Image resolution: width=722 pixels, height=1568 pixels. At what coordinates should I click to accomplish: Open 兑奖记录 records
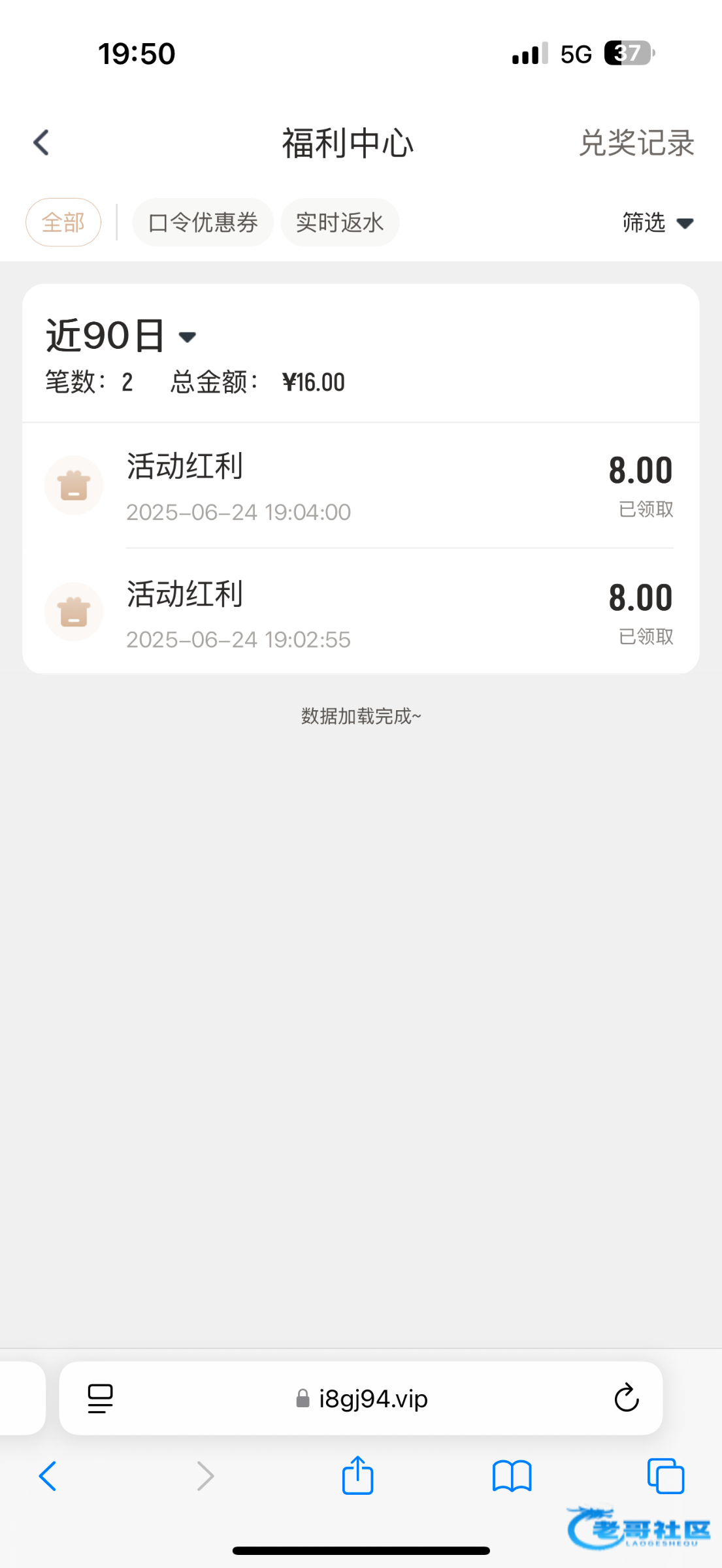click(x=636, y=142)
